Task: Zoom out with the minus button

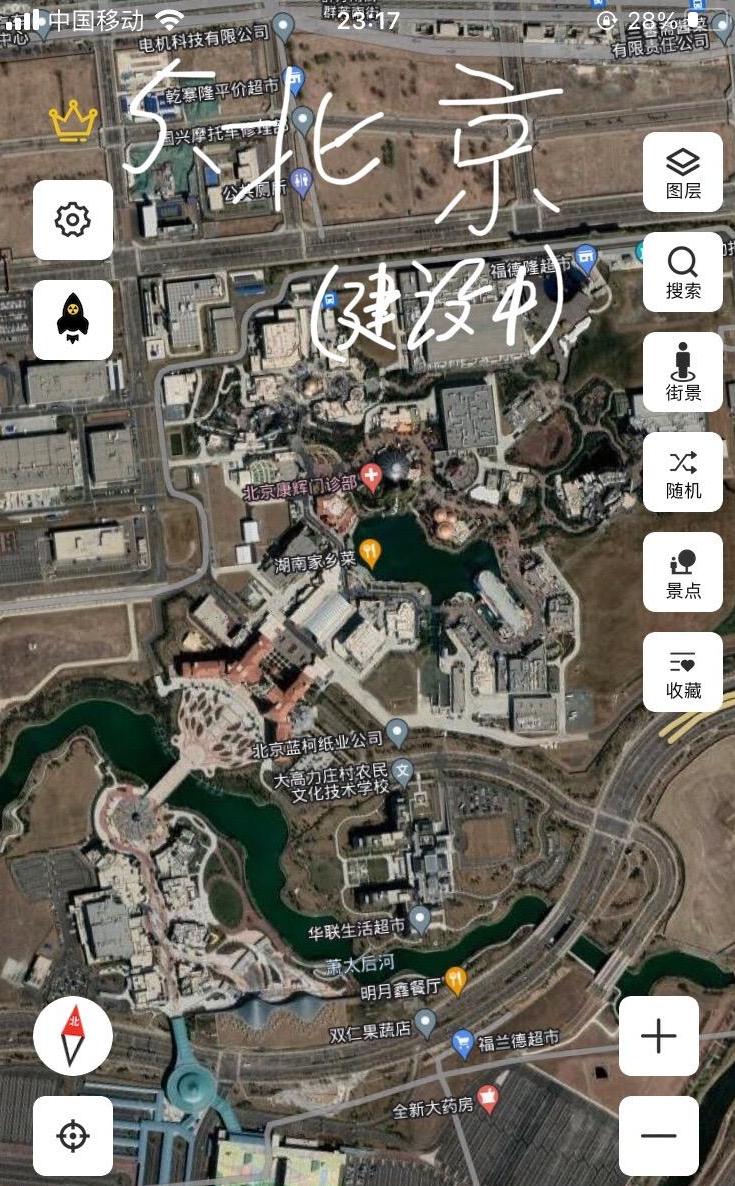Action: (658, 1136)
